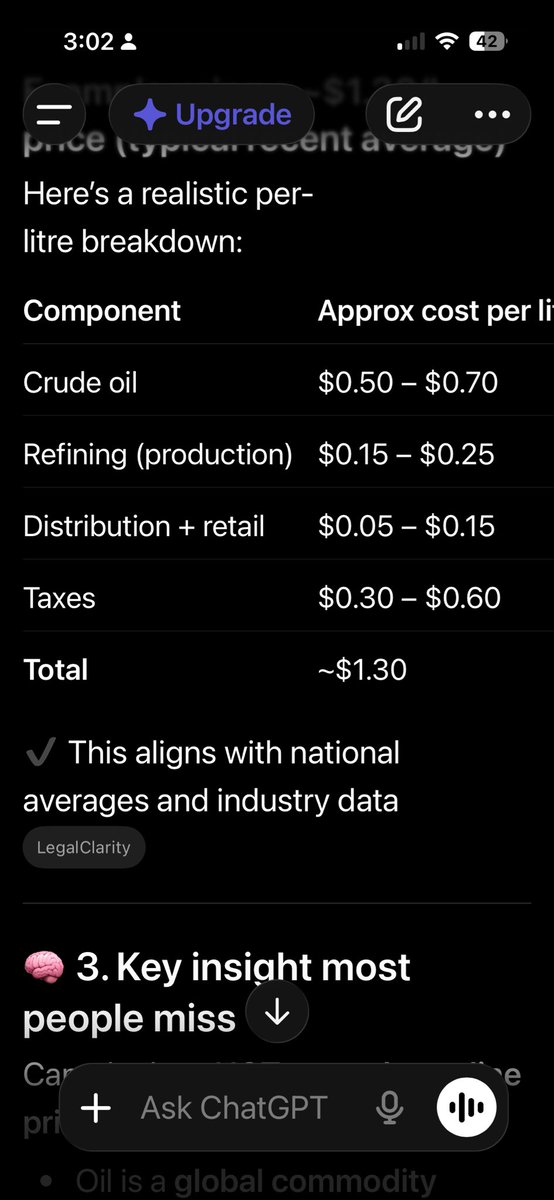The width and height of the screenshot is (554, 1200).
Task: Tap the microphone dictation icon
Action: (x=389, y=1108)
